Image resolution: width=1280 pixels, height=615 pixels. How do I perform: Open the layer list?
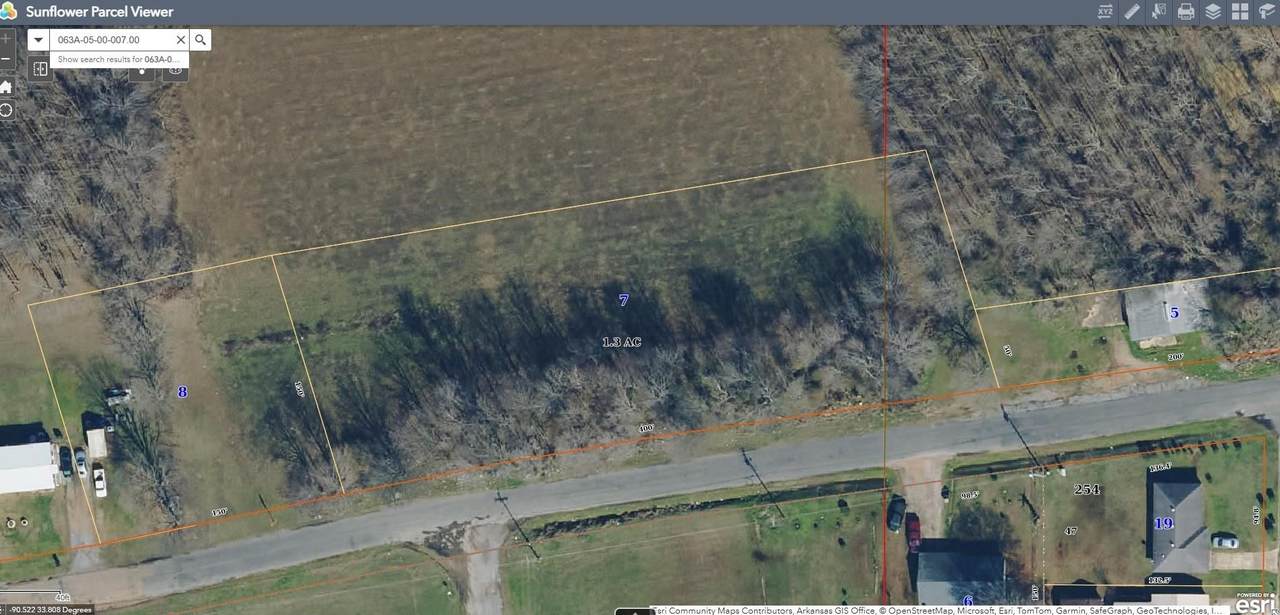tap(1213, 12)
